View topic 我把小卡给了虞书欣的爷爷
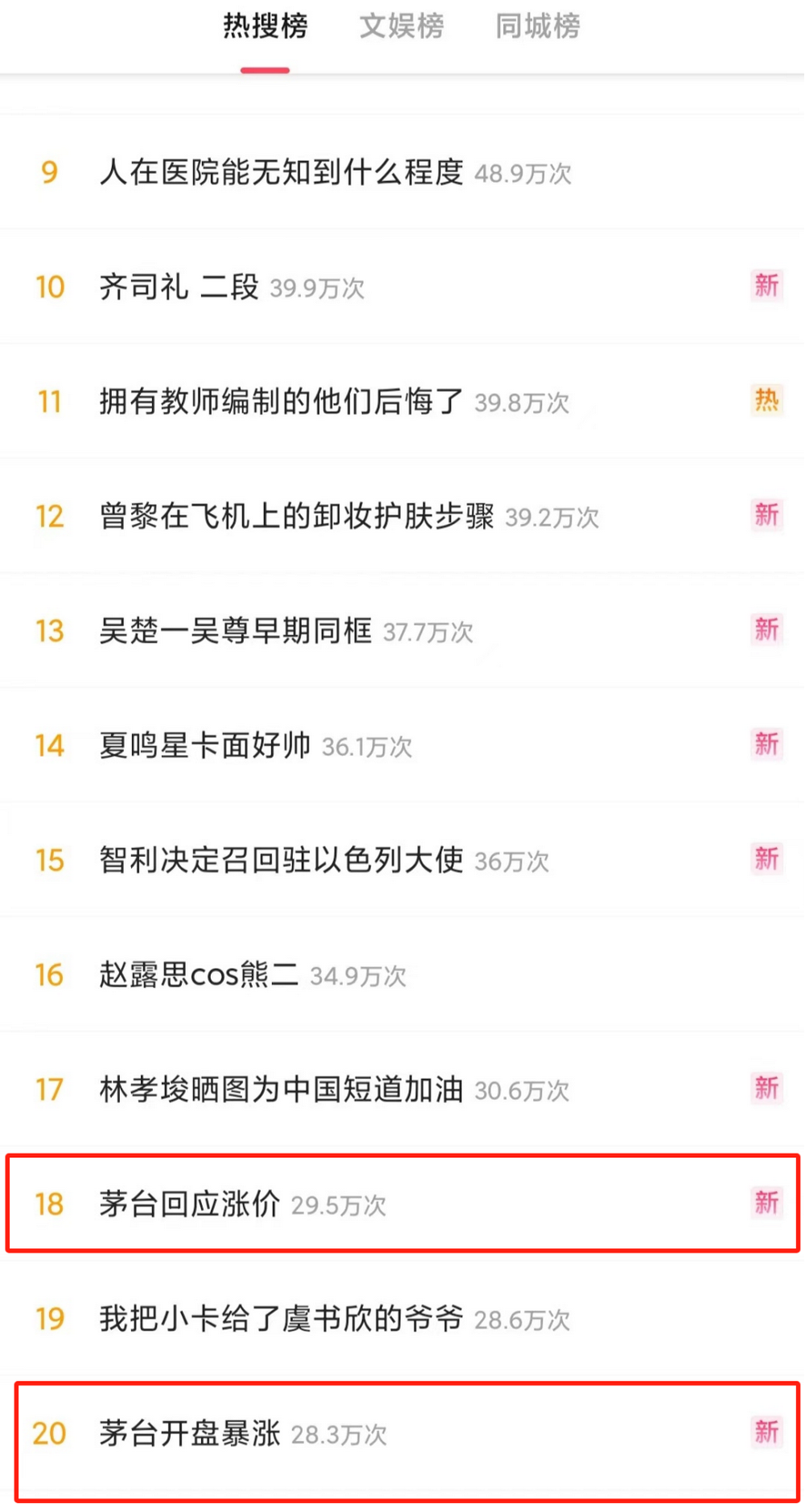 402,1319
